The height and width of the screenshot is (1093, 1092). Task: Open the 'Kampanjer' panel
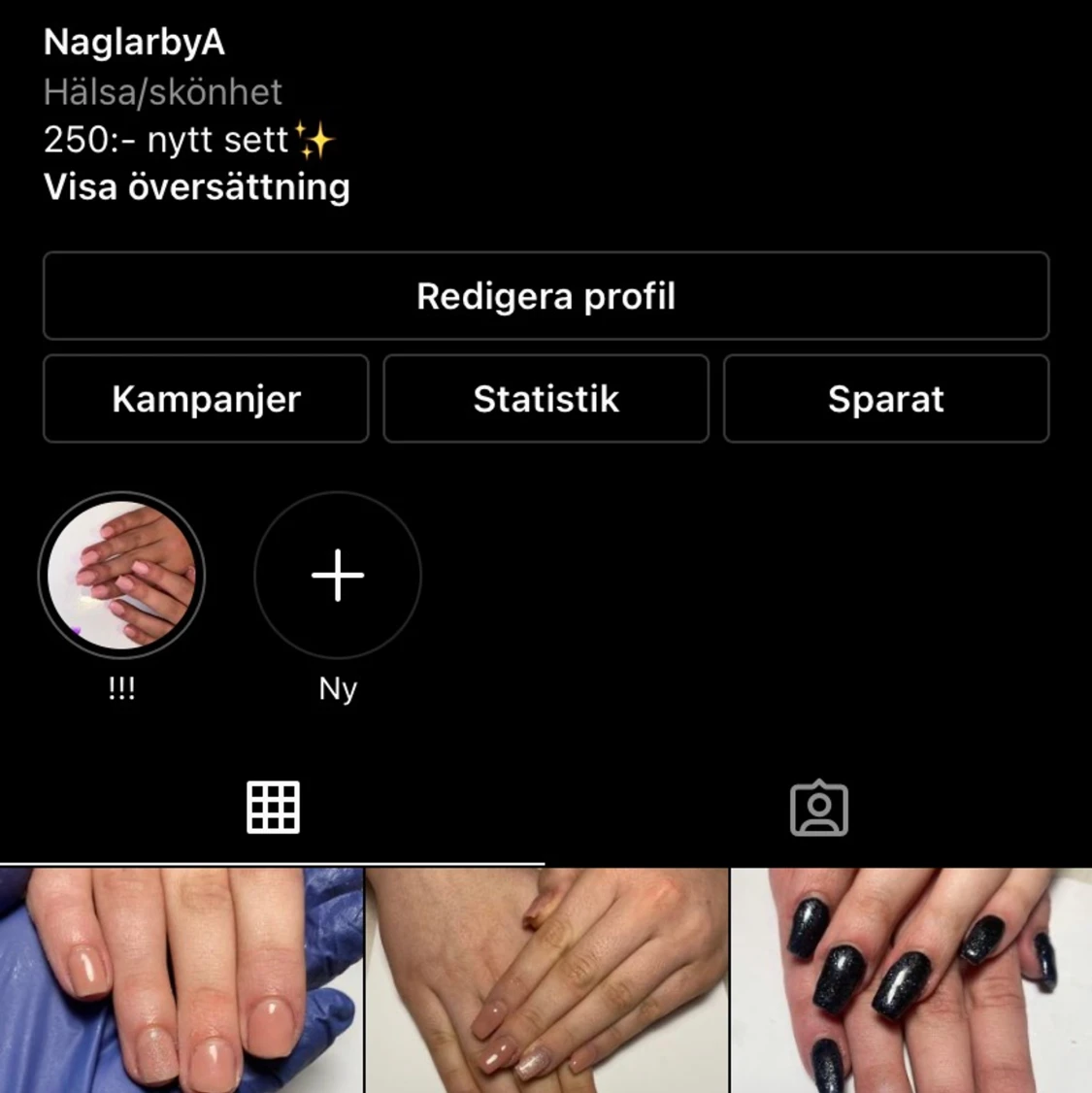click(206, 399)
